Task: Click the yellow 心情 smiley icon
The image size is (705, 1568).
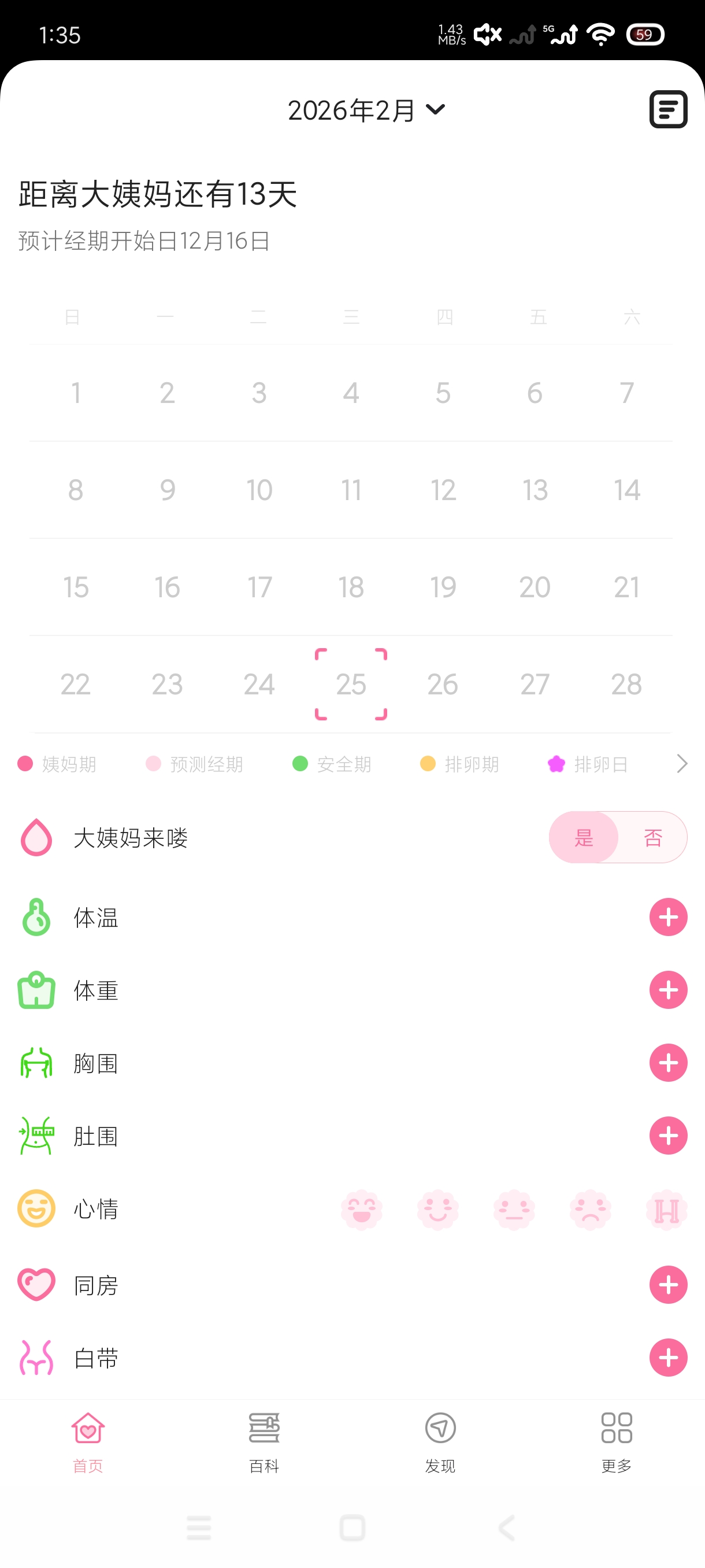Action: tap(36, 1210)
